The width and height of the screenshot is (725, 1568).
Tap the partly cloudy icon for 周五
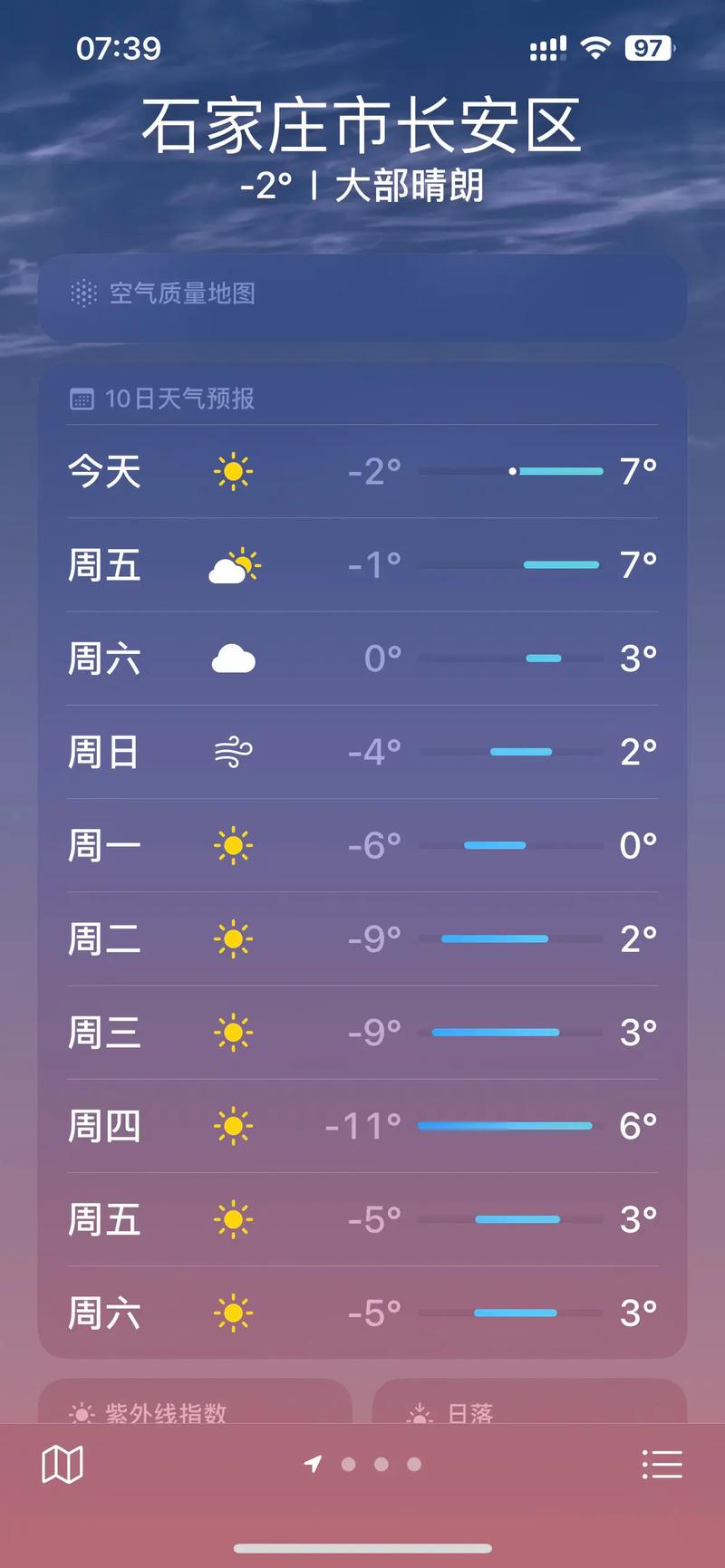point(234,565)
